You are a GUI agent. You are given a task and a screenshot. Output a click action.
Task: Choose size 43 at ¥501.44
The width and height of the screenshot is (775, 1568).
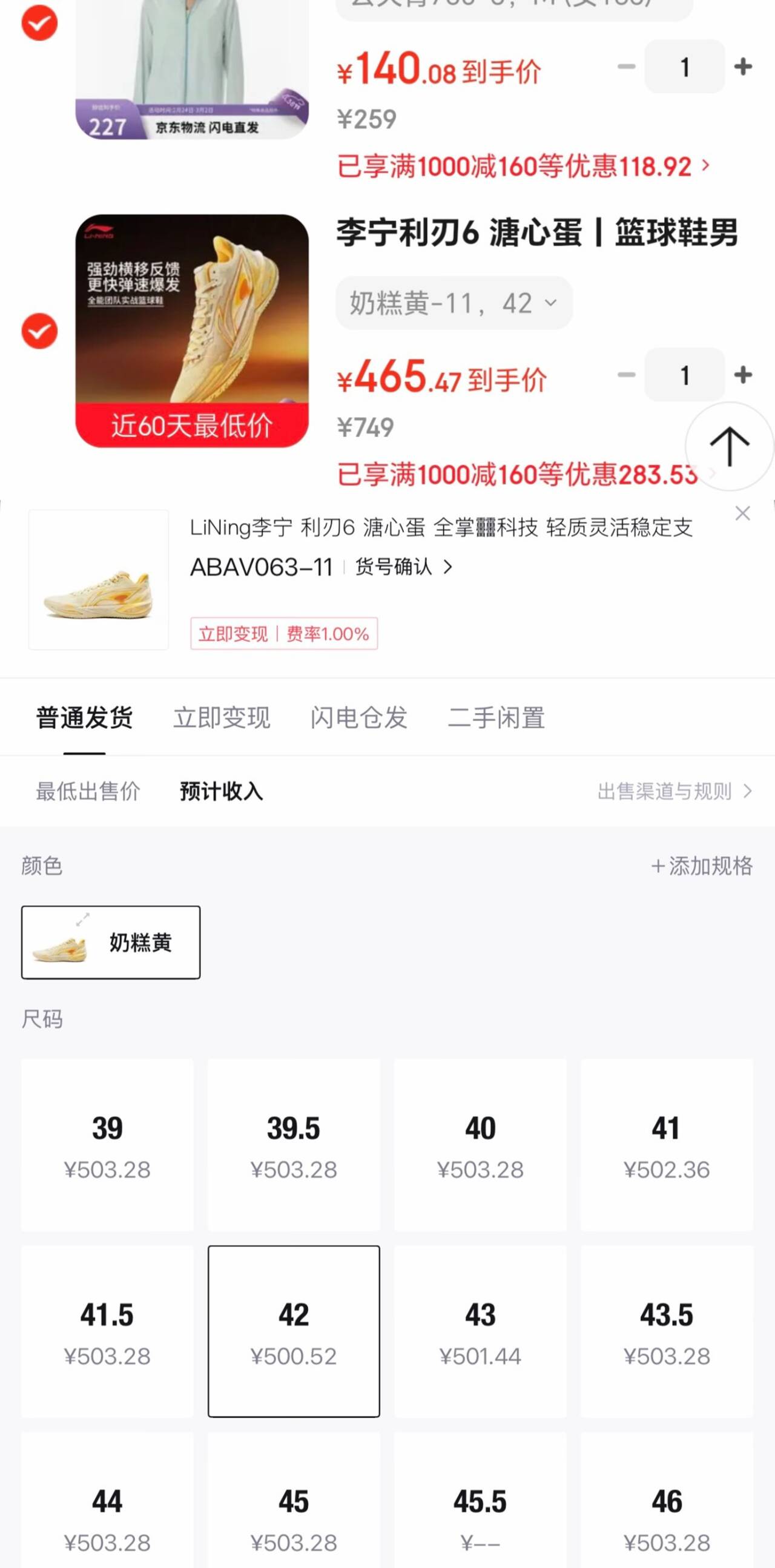(x=480, y=1331)
